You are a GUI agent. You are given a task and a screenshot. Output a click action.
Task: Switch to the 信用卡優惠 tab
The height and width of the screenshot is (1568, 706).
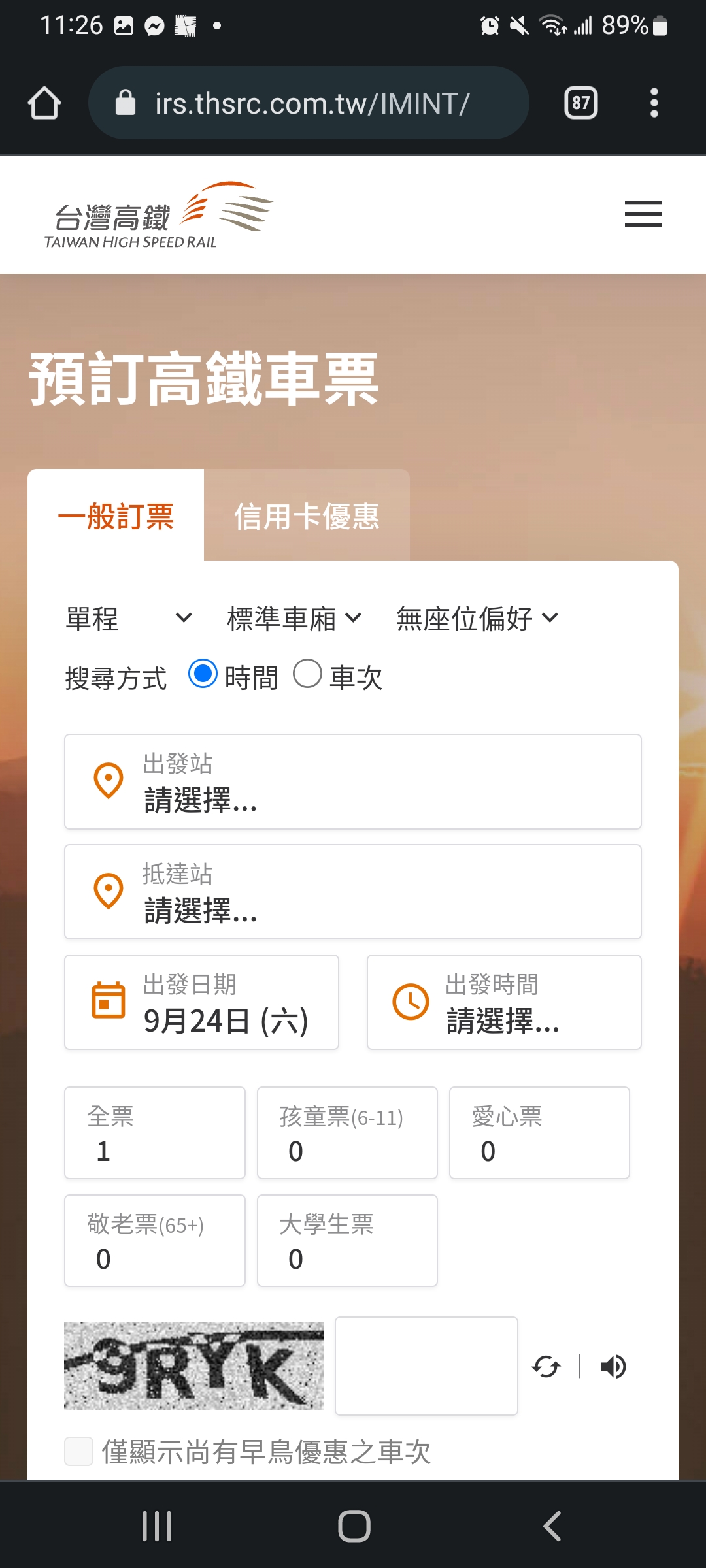point(307,517)
